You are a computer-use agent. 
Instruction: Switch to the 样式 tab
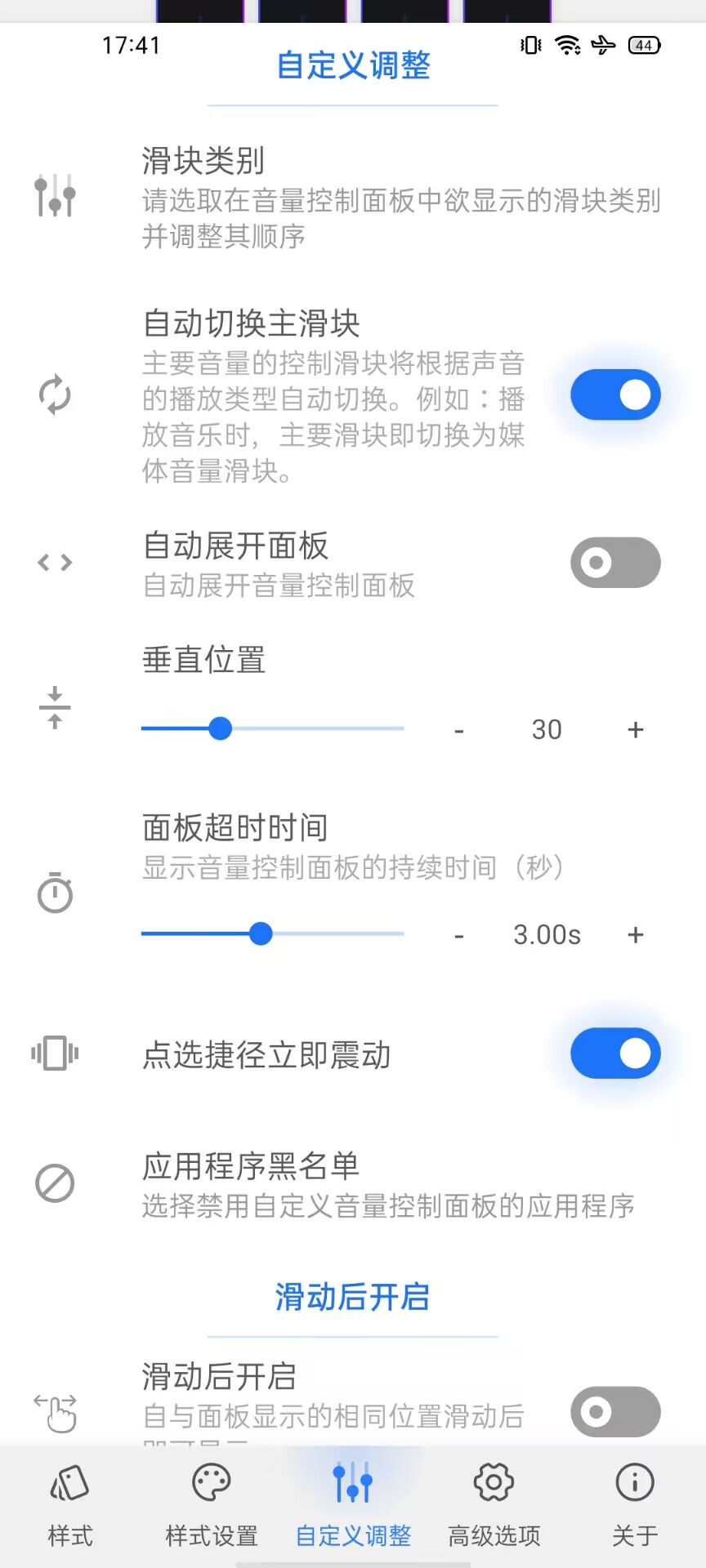(70, 1505)
